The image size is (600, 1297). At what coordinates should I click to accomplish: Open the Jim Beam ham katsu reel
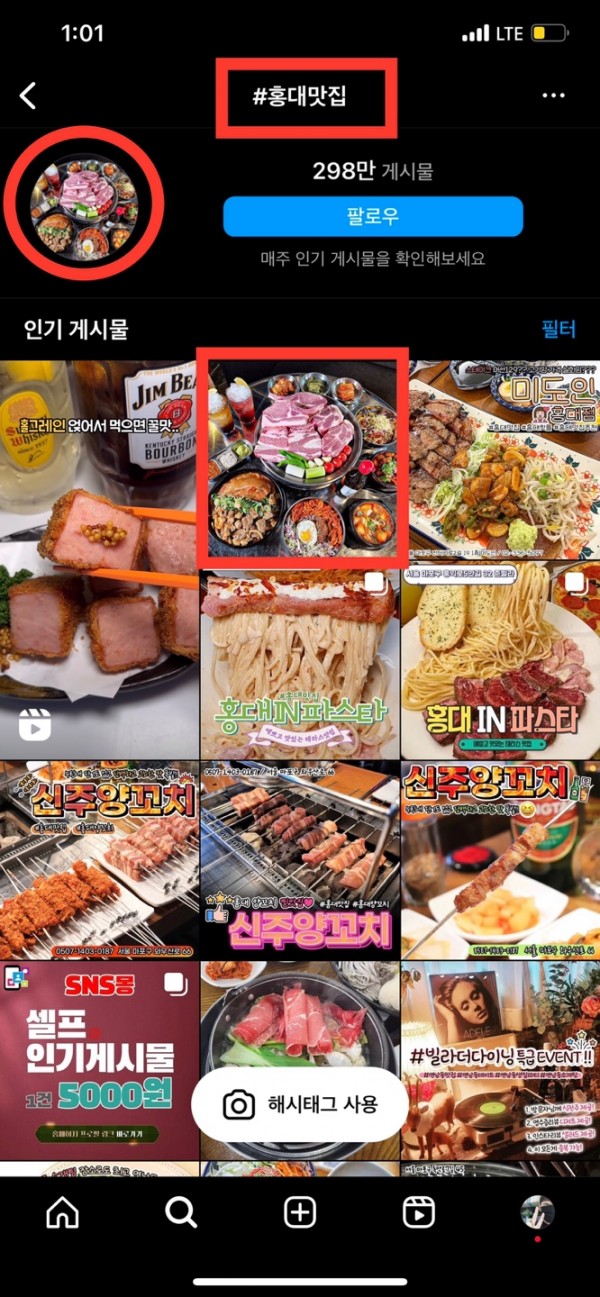(x=98, y=560)
